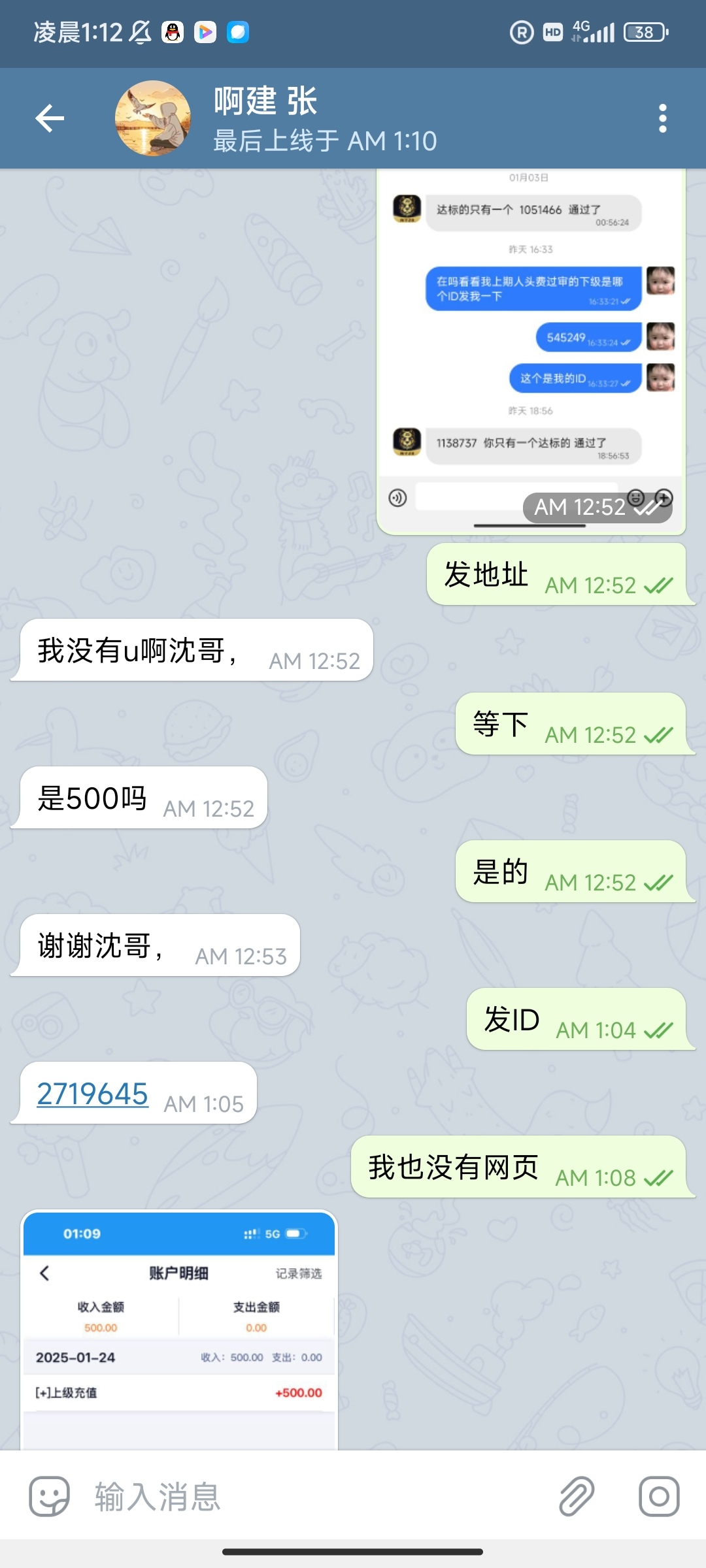The height and width of the screenshot is (1568, 706).
Task: Focus the 输入消息 text field
Action: coord(314,1496)
